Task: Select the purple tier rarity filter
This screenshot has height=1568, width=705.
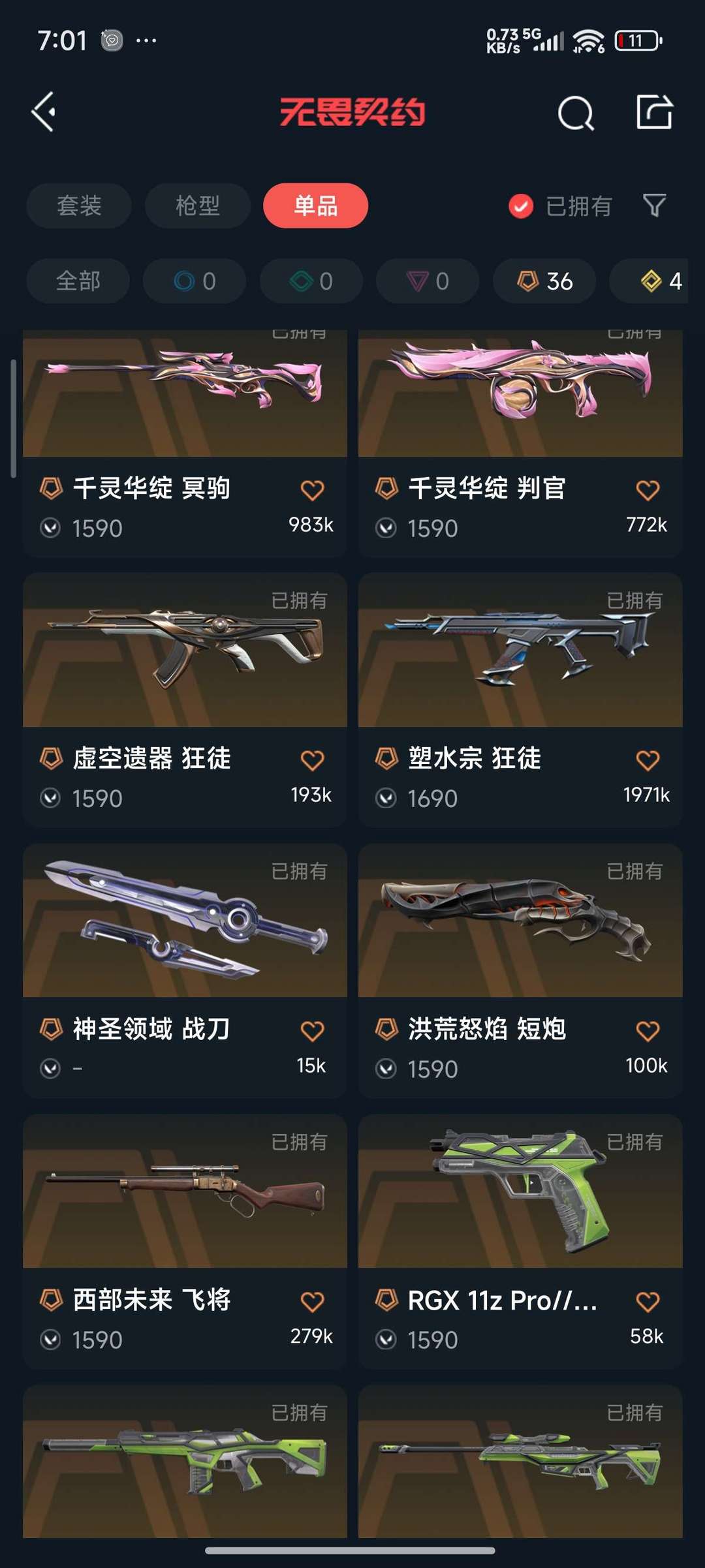Action: click(x=427, y=281)
